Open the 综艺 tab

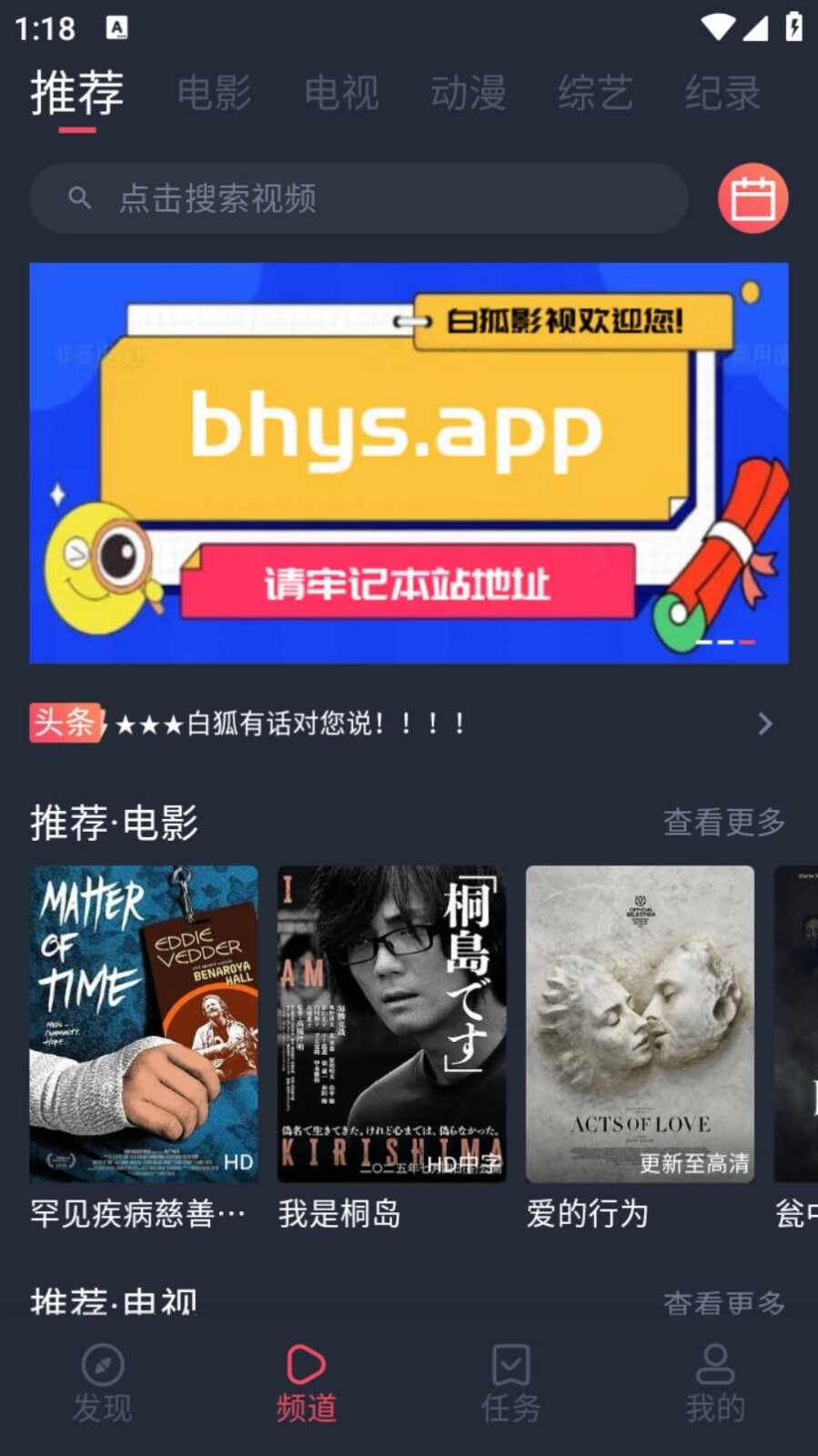[595, 93]
